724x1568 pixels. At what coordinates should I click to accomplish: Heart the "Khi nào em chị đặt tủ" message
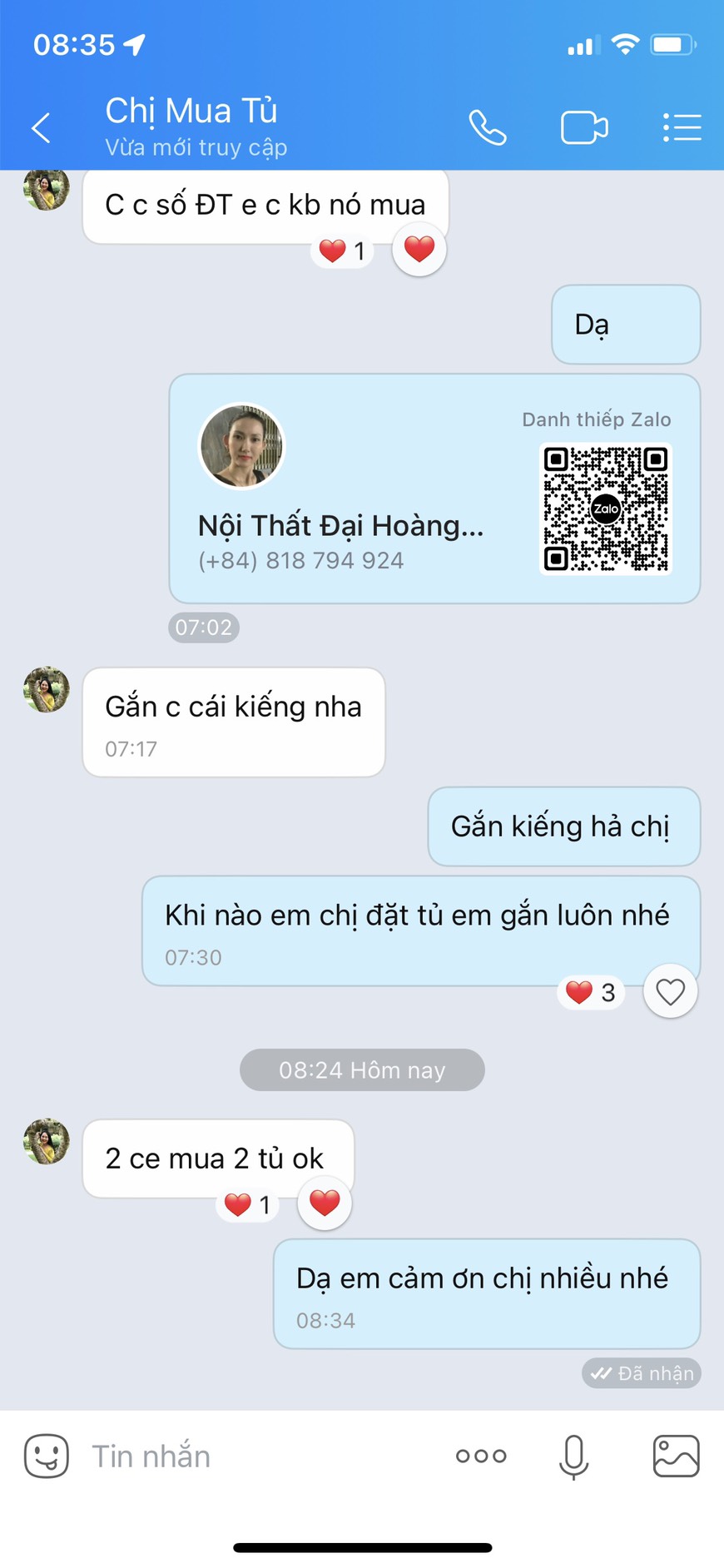tap(670, 991)
